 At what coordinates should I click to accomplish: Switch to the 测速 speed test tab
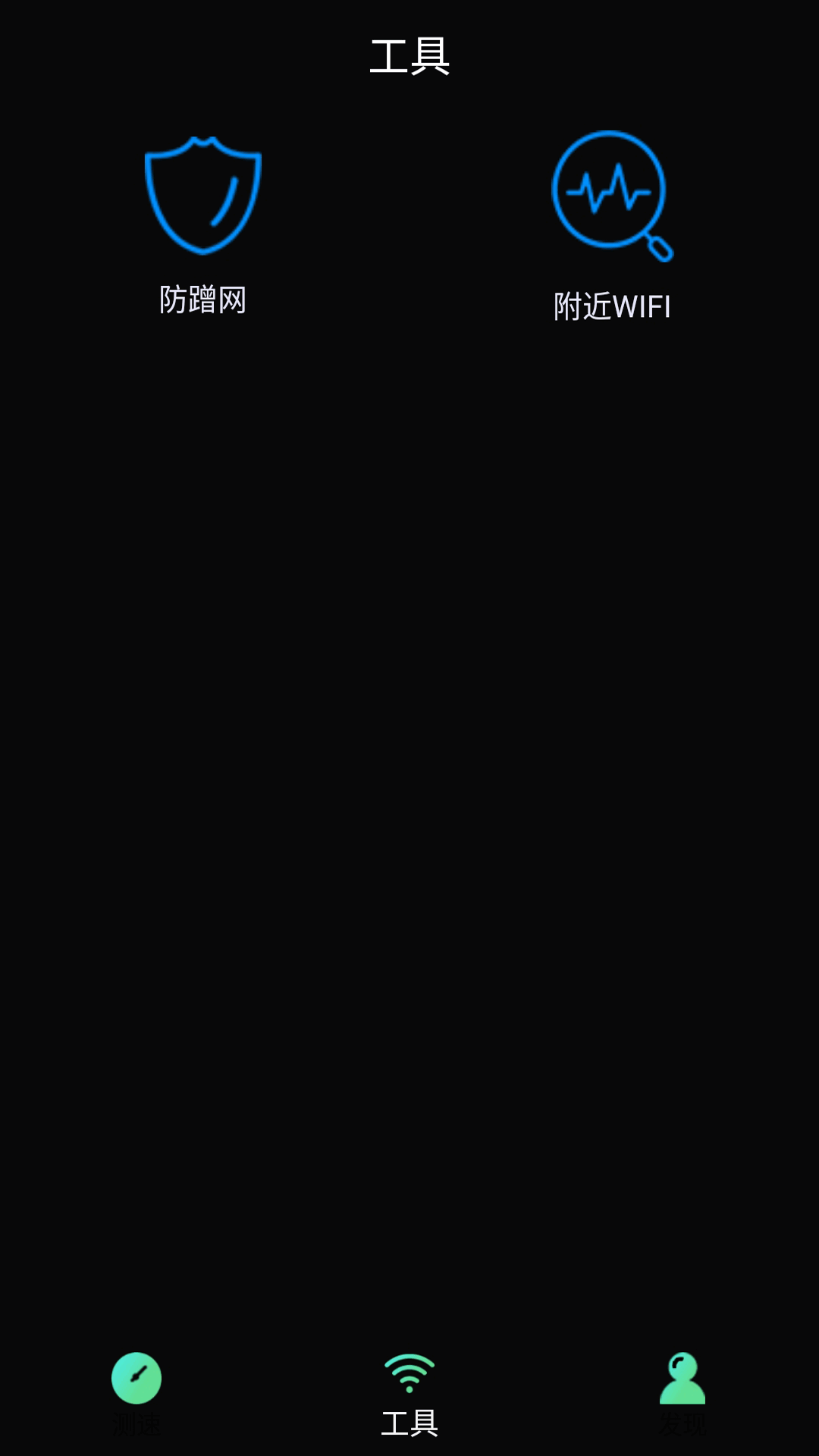pos(136,1392)
